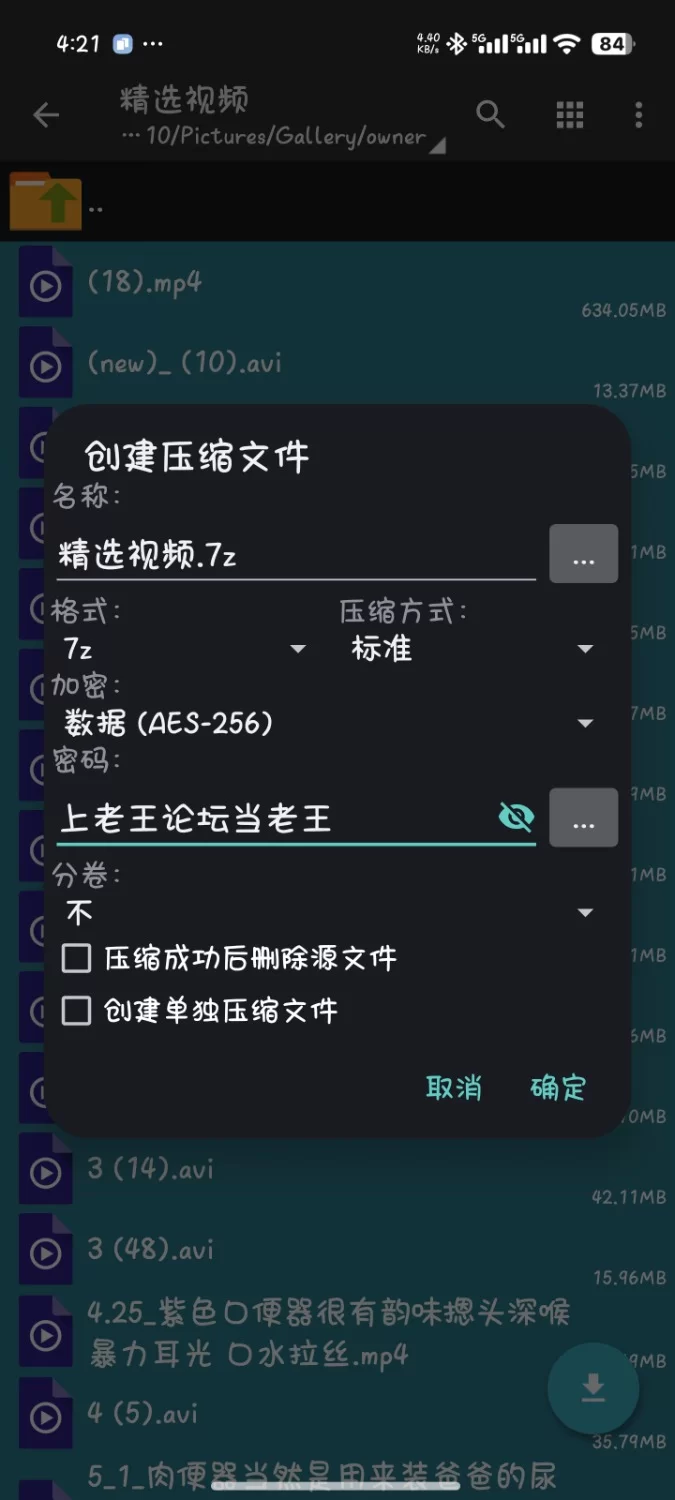Check create separate archives option
Screen dimensions: 675x1500
tap(77, 1010)
